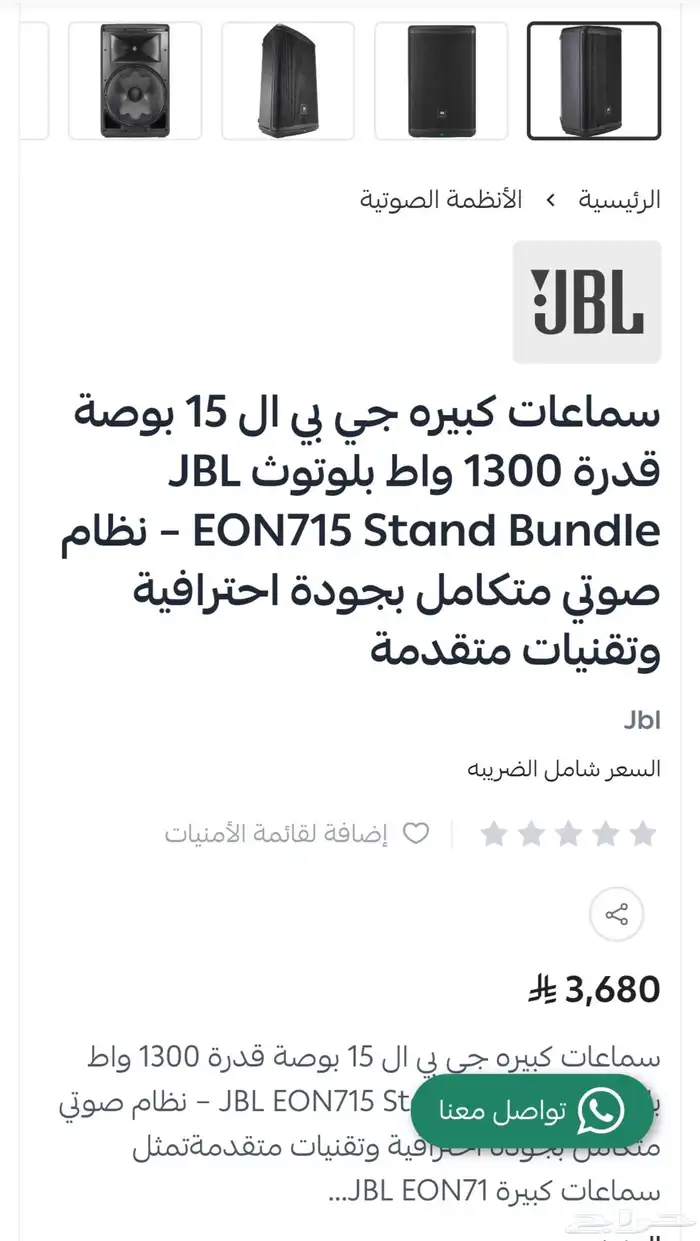Select the front-grille-open speaker thumbnail
The height and width of the screenshot is (1241, 700).
point(135,81)
